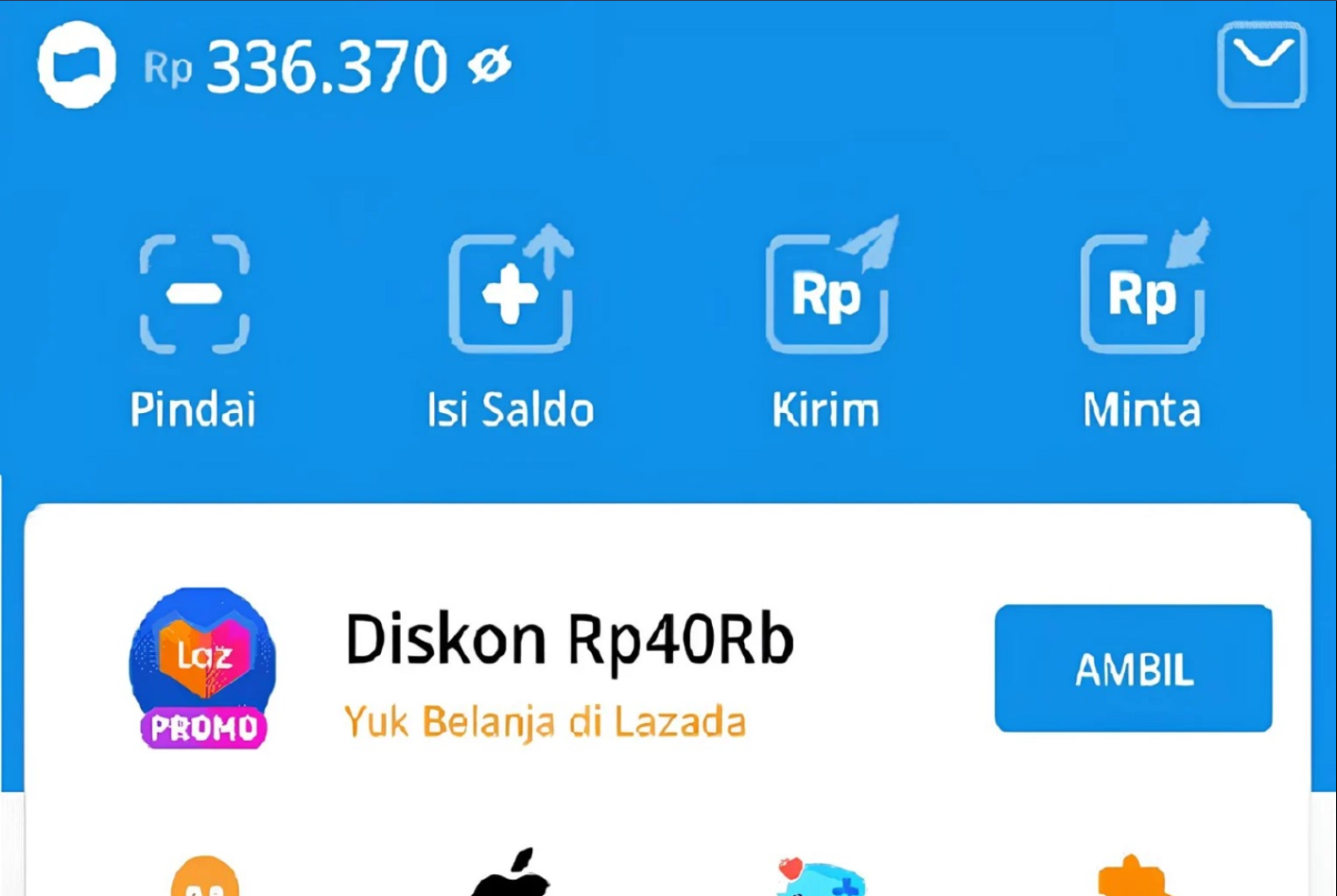The width and height of the screenshot is (1337, 896).
Task: Hide the Rp 336.370 balance
Action: pos(490,65)
